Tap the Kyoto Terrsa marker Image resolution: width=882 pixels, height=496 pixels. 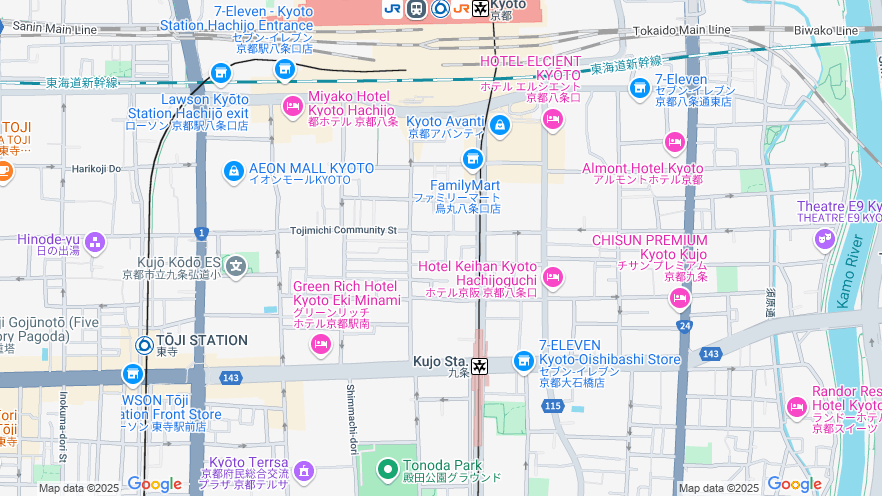click(304, 470)
